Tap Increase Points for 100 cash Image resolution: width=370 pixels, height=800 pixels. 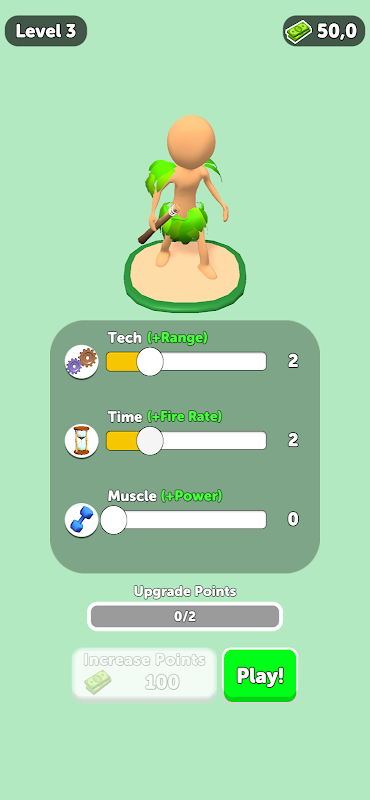[x=144, y=673]
